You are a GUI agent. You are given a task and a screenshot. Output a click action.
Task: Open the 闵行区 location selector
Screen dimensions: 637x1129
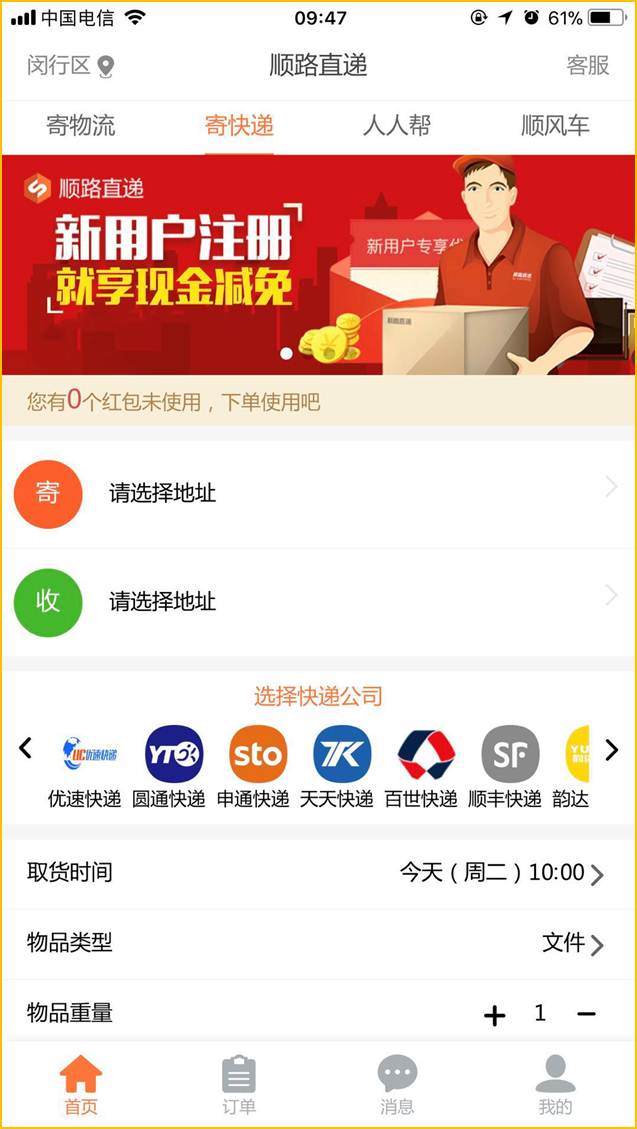[71, 66]
